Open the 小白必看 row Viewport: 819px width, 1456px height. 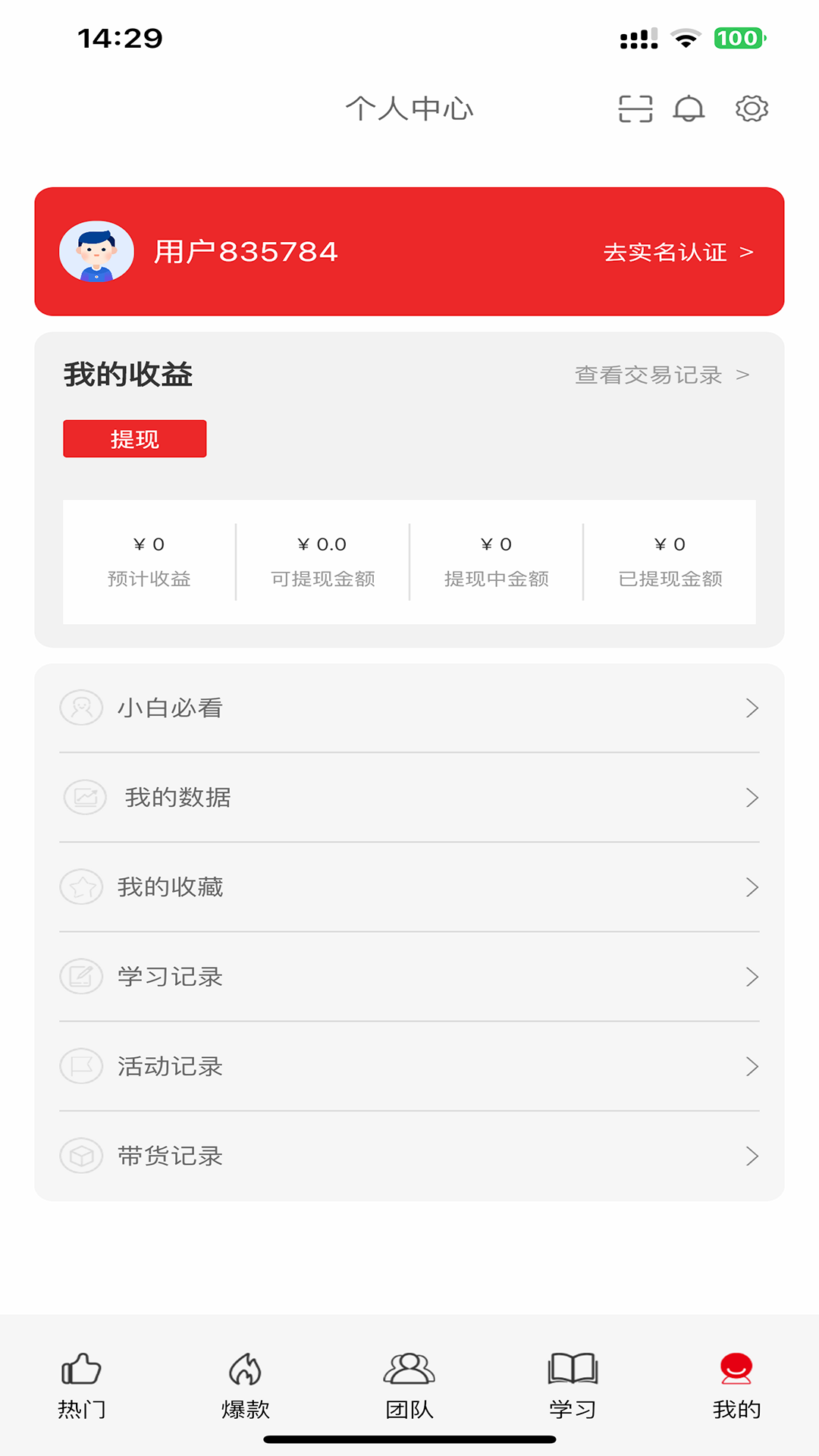click(409, 708)
